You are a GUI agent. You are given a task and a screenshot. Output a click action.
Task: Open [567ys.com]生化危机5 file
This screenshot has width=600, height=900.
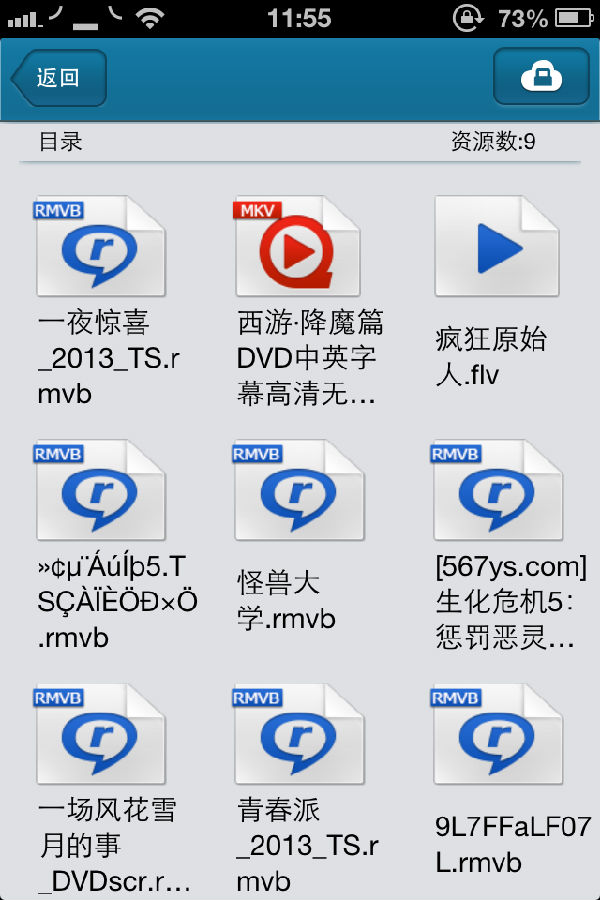point(497,490)
